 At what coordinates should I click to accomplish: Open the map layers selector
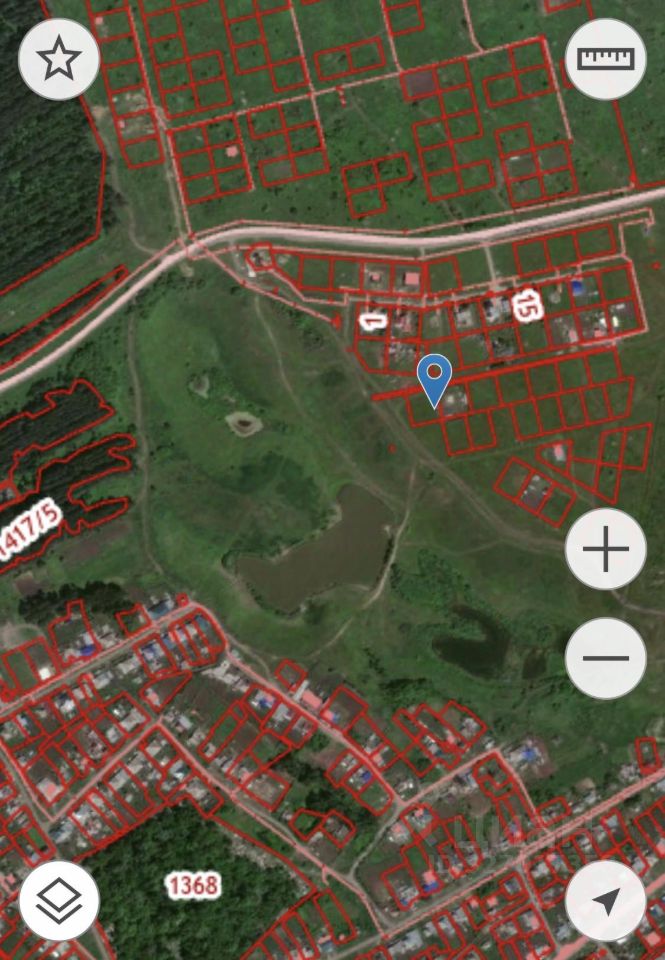tap(59, 900)
